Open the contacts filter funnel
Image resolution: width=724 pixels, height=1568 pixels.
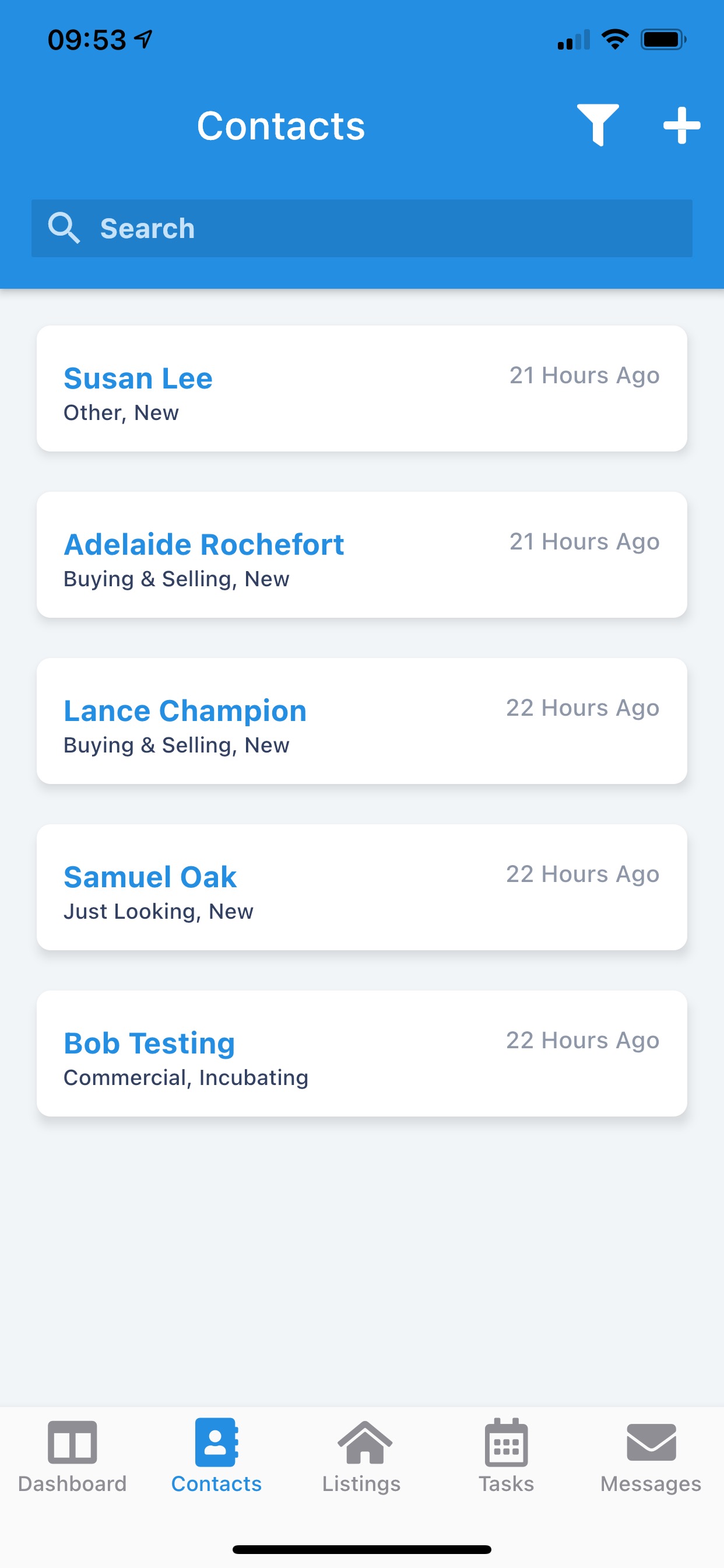598,125
